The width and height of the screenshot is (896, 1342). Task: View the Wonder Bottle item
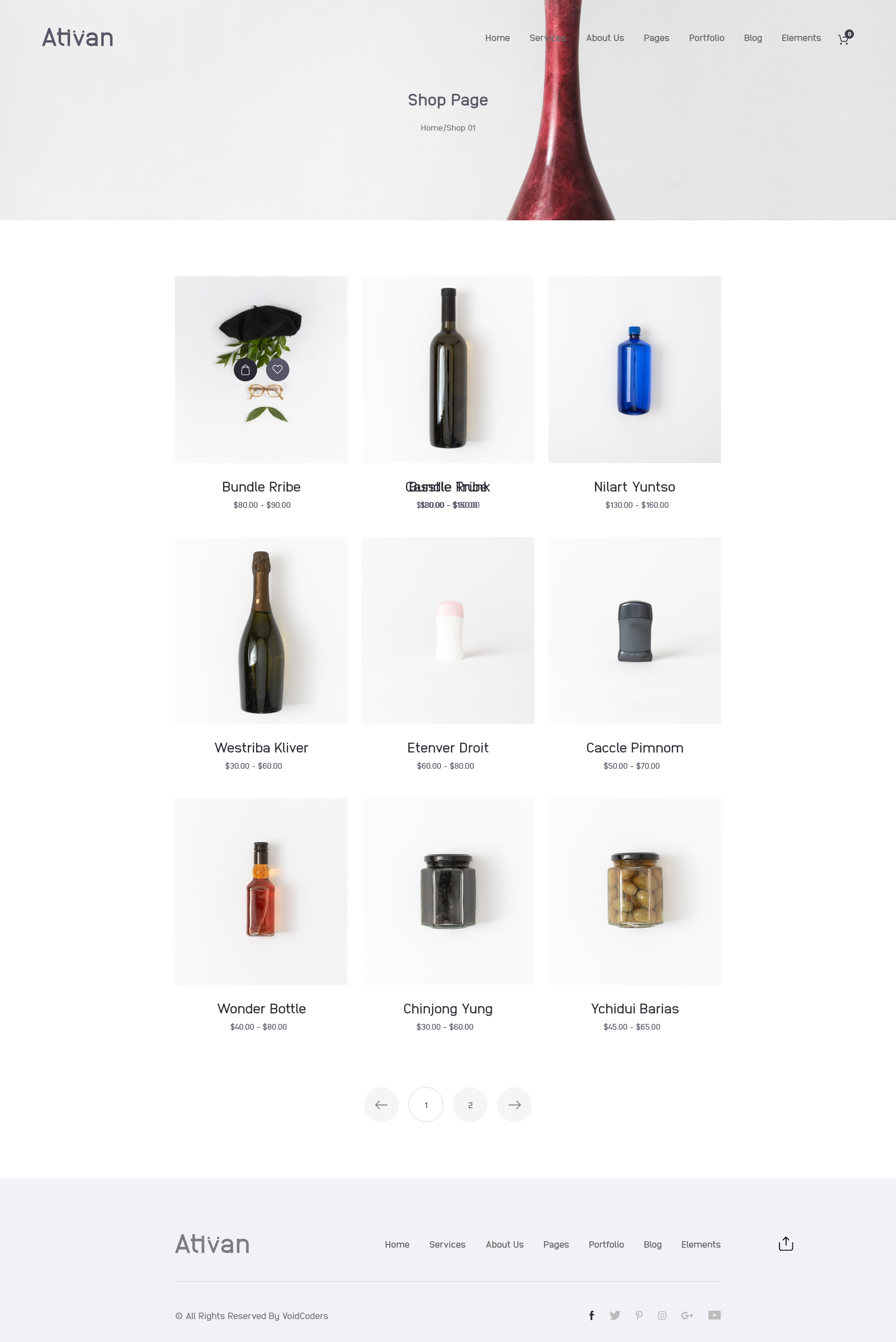tap(261, 1008)
